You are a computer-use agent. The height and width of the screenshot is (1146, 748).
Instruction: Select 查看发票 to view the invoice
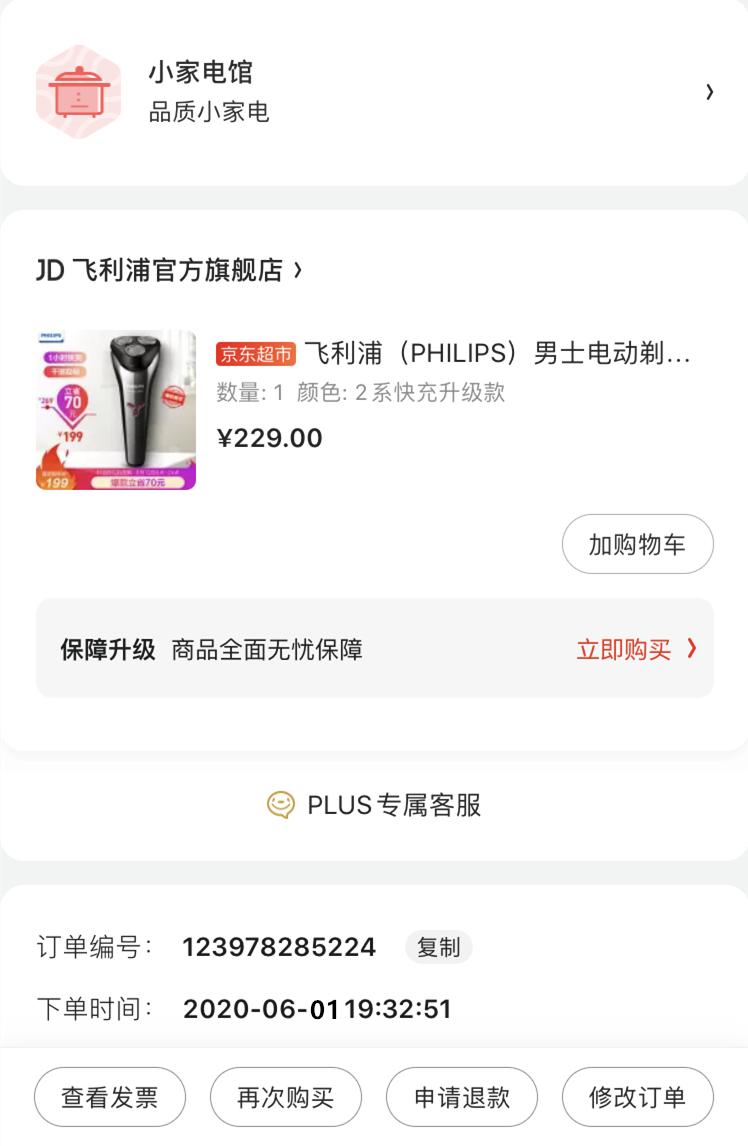click(109, 1097)
